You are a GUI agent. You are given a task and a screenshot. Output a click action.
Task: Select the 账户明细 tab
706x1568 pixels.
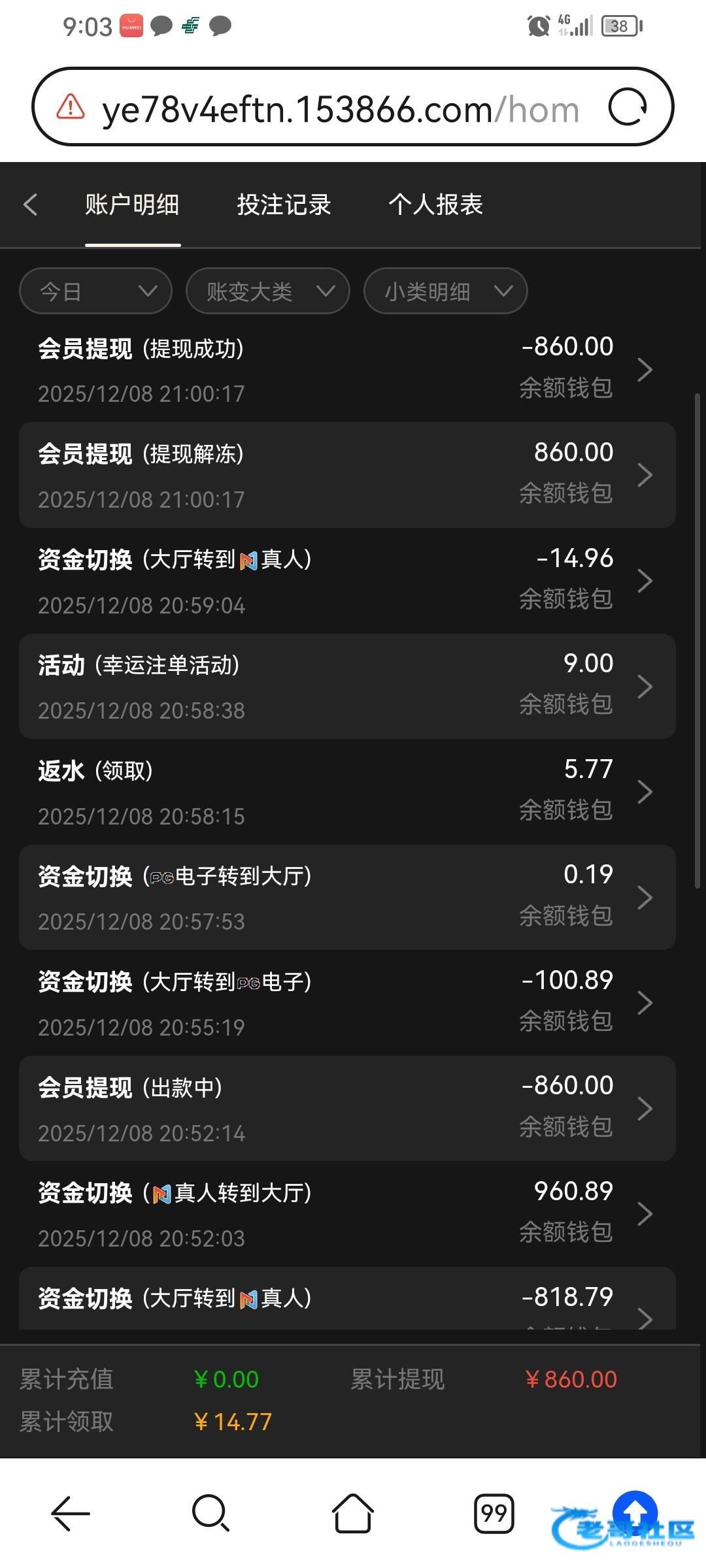pyautogui.click(x=132, y=204)
